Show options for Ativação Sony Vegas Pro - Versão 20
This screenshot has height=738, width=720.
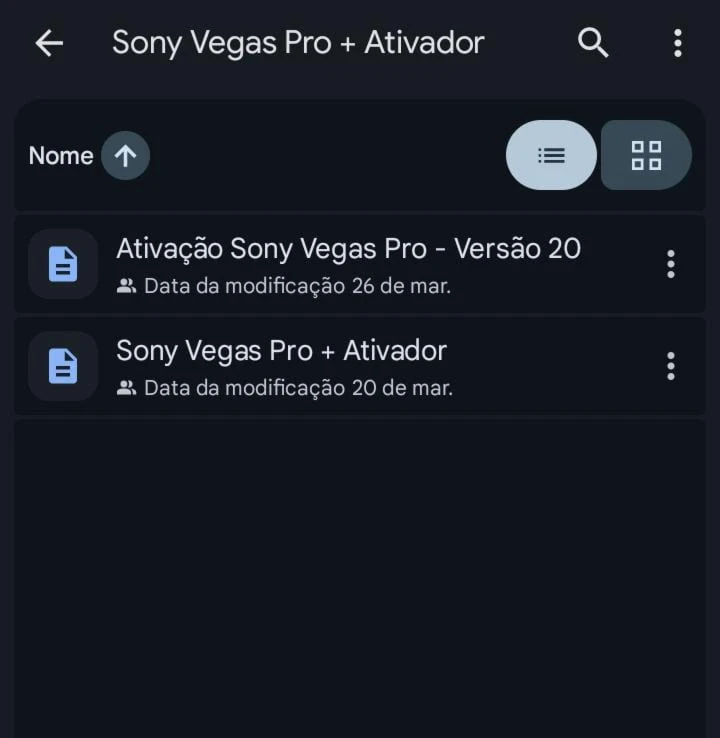(x=670, y=264)
